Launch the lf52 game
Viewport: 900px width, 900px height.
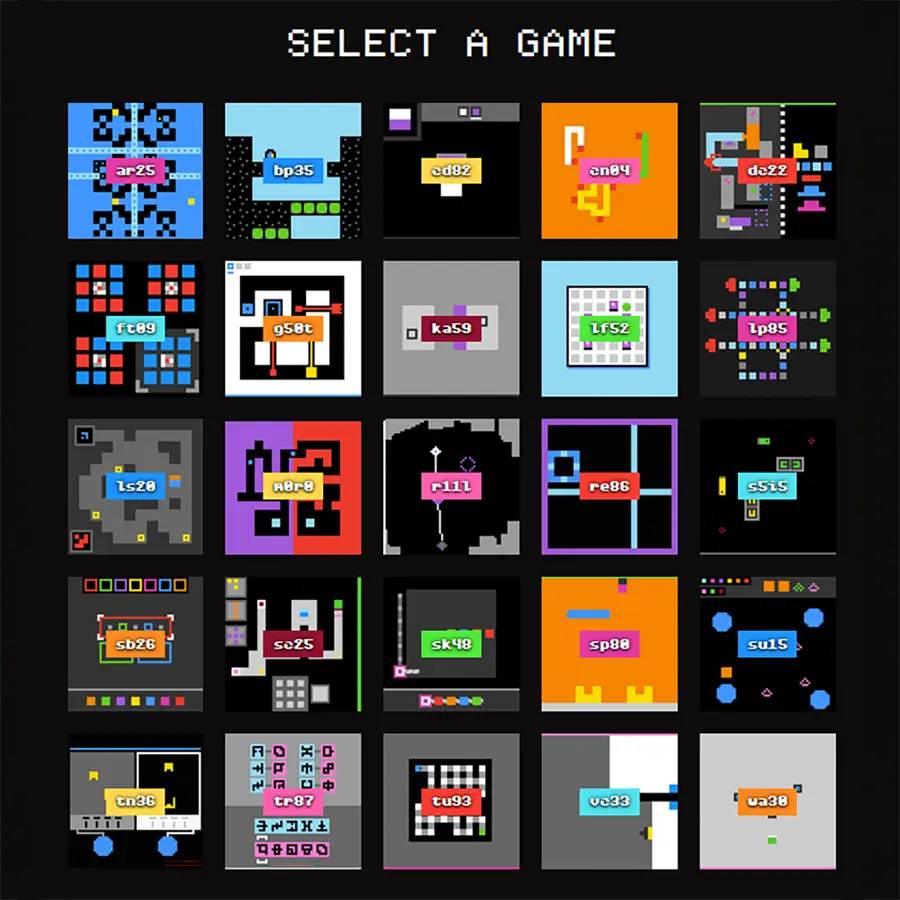(x=609, y=328)
